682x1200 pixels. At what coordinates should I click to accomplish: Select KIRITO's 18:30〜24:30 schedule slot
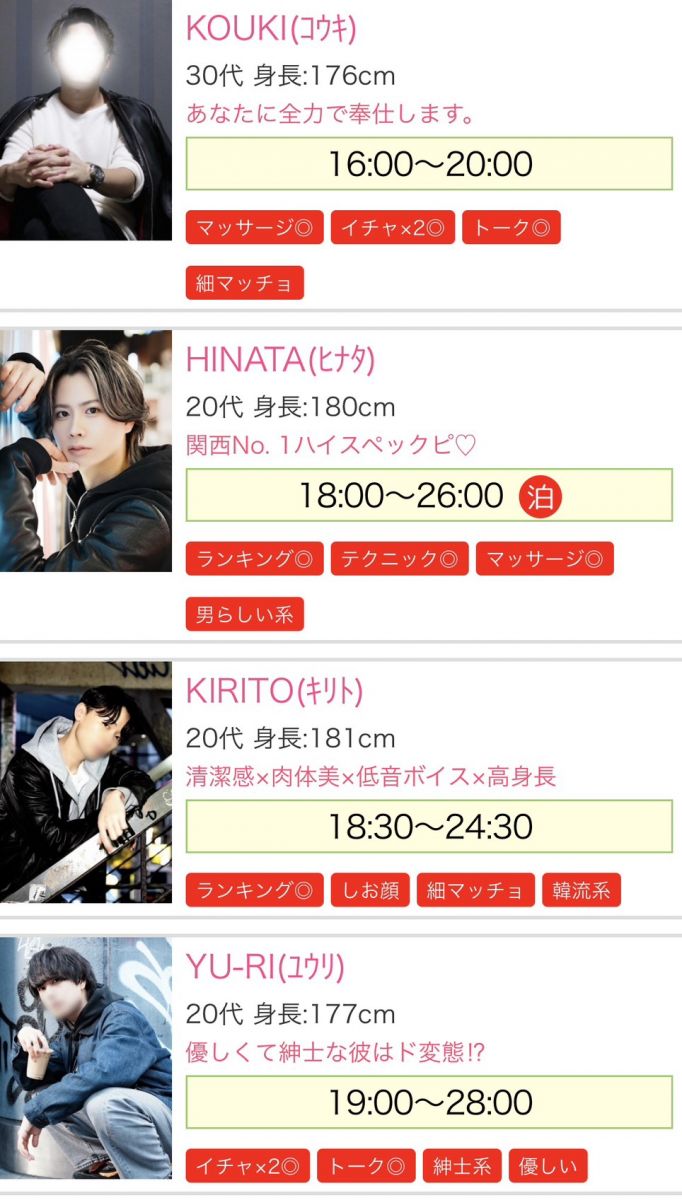(429, 826)
